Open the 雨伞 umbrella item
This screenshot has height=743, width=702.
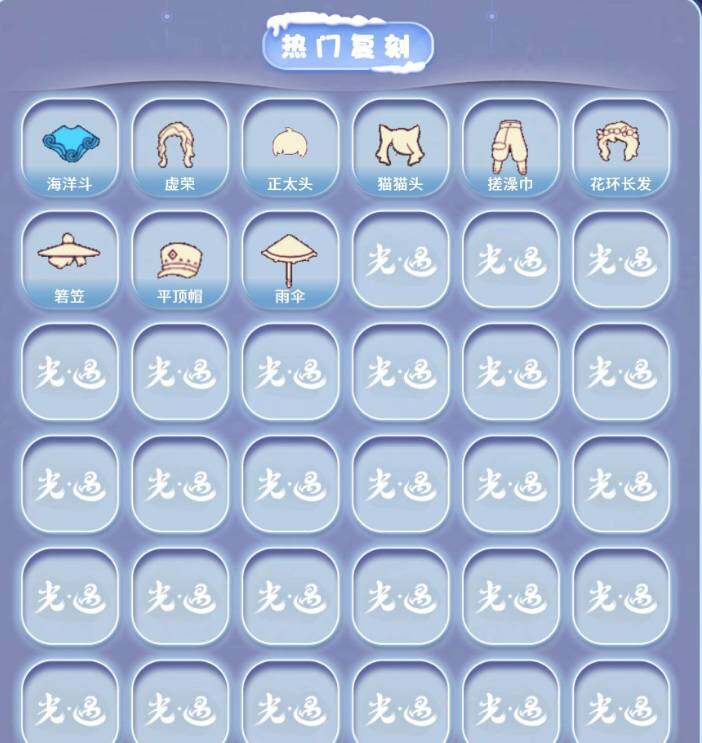click(290, 260)
